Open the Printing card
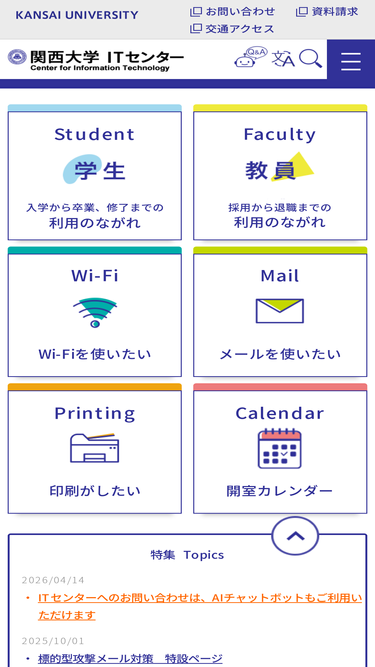Screen dimensions: 375x667 point(95,449)
